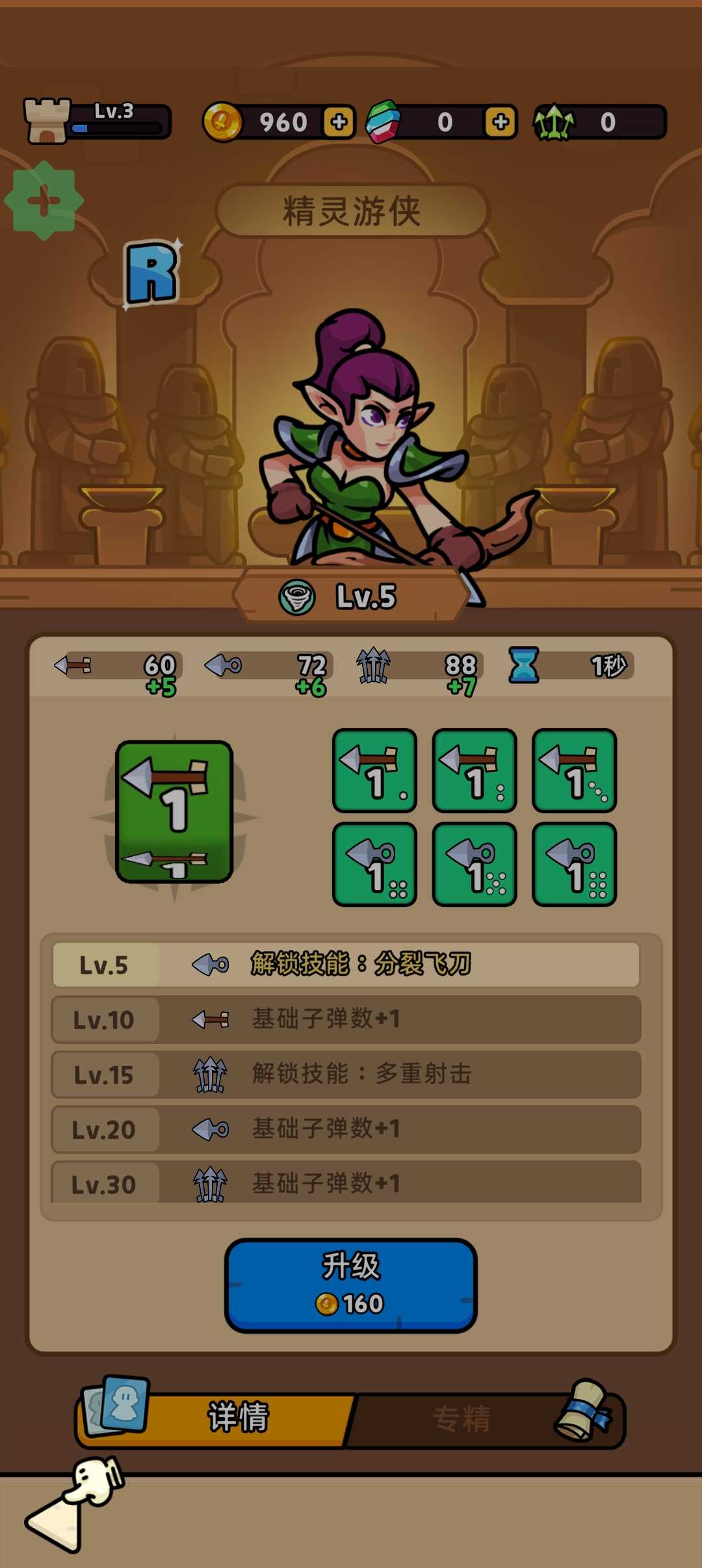This screenshot has height=1568, width=702.
Task: Add more gold coins with plus button
Action: pos(339,122)
